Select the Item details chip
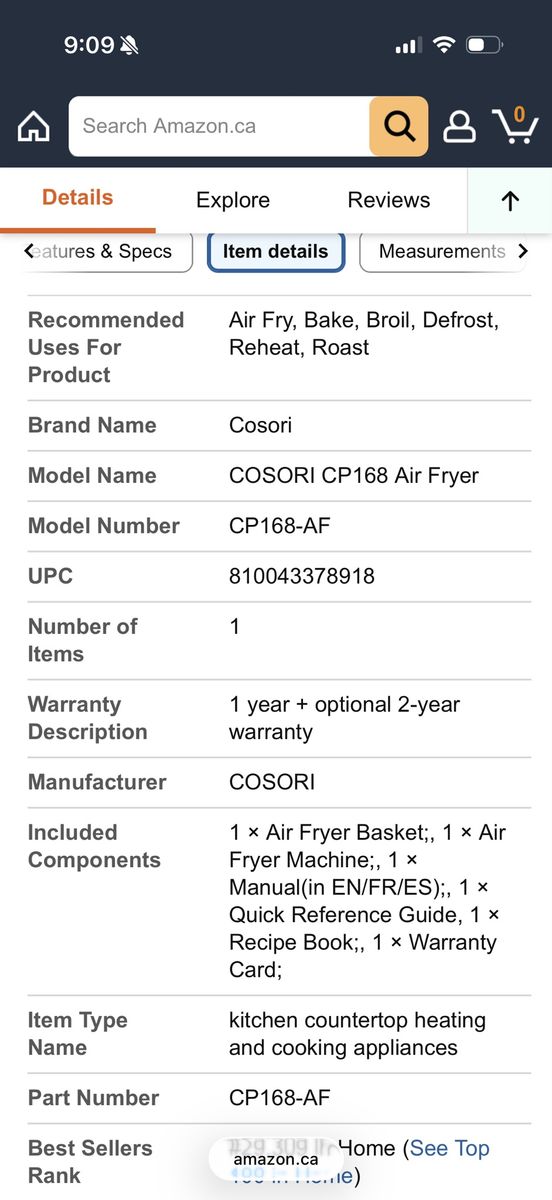Screen dimensions: 552x1200 click(x=276, y=252)
